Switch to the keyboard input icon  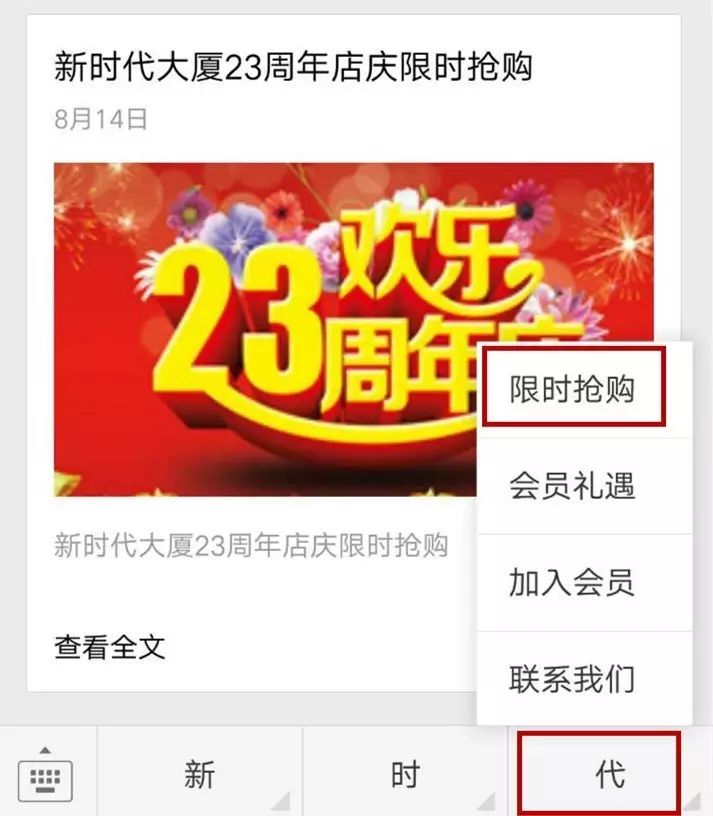[x=45, y=774]
